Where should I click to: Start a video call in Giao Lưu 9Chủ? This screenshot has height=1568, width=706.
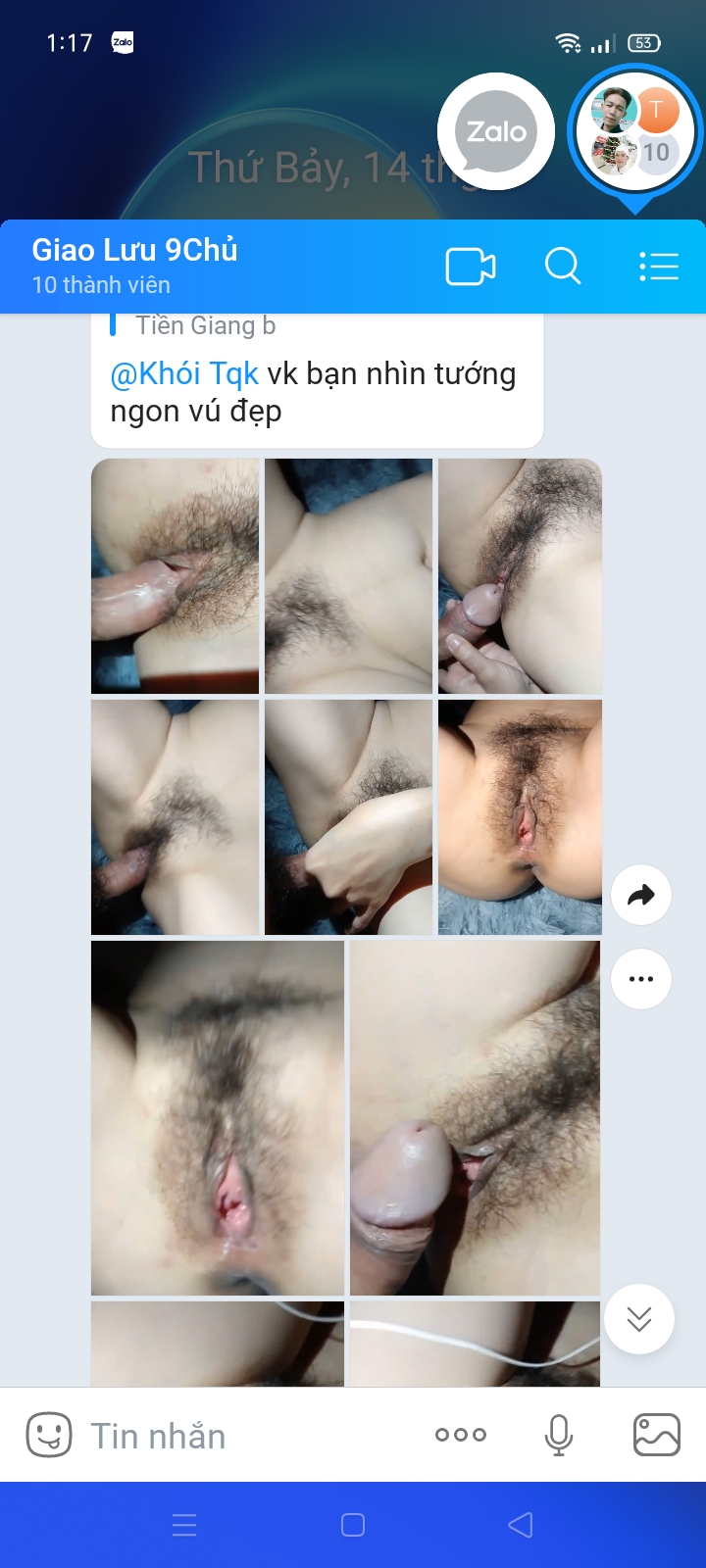(471, 267)
